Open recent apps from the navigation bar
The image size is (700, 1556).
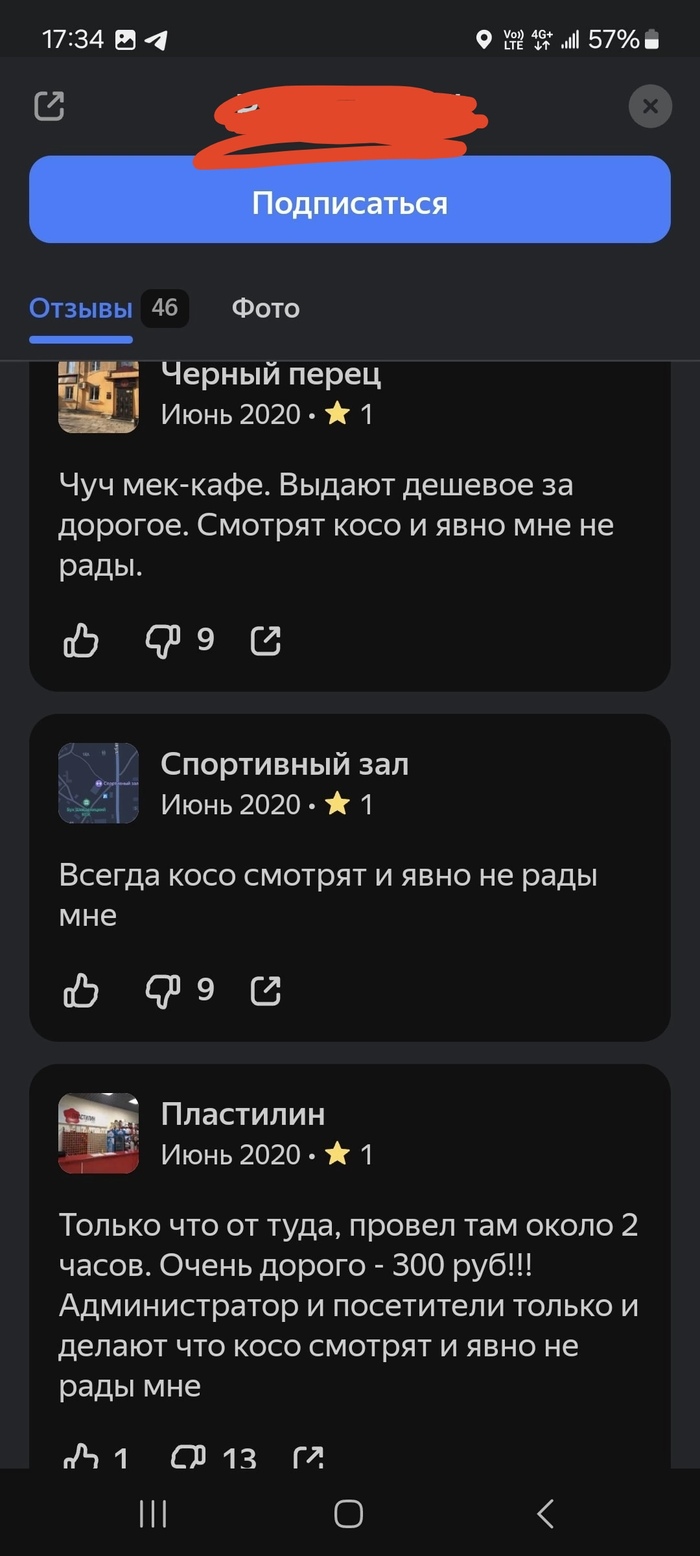pyautogui.click(x=153, y=1513)
